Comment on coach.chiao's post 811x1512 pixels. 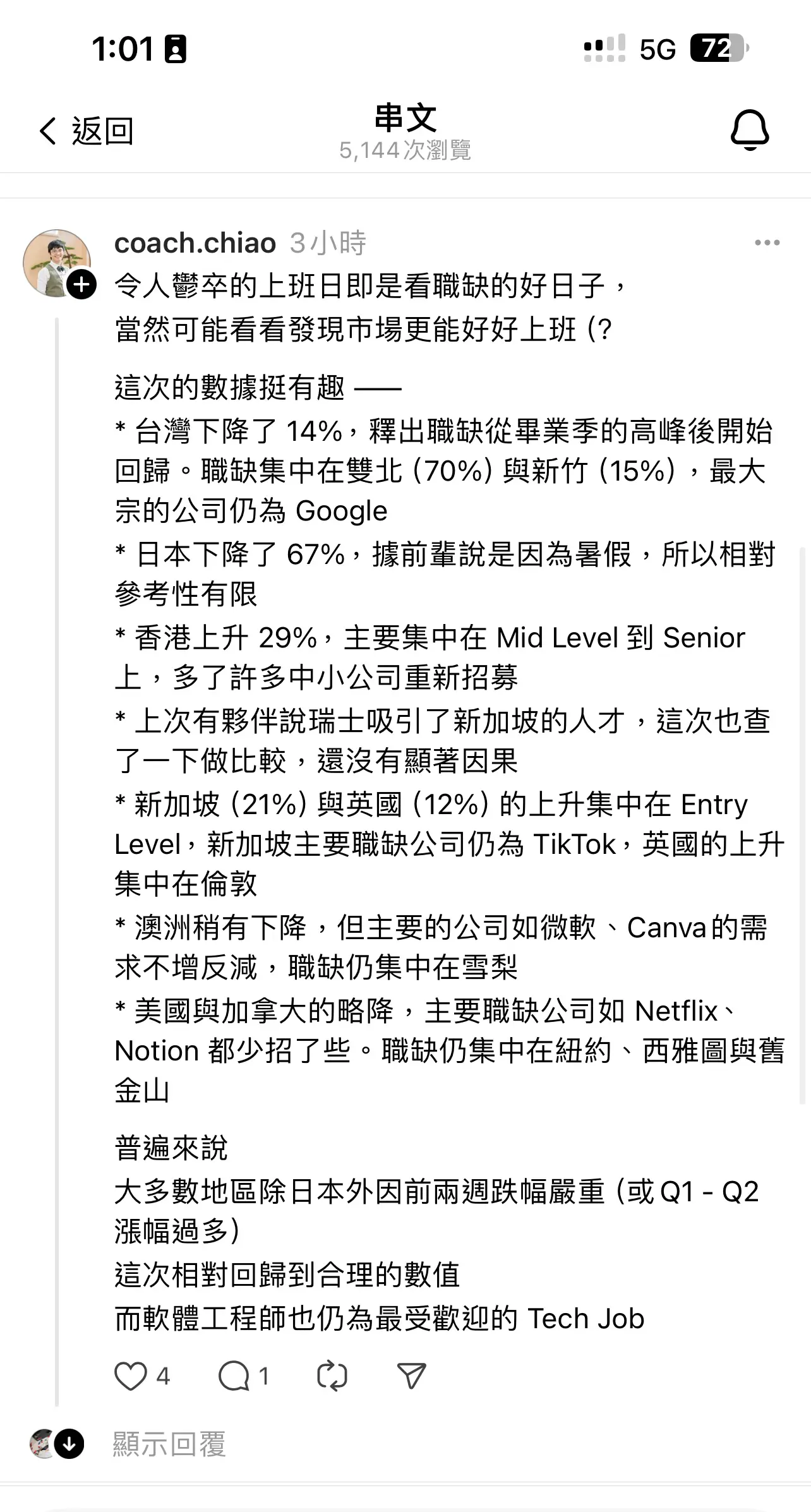click(x=234, y=1376)
